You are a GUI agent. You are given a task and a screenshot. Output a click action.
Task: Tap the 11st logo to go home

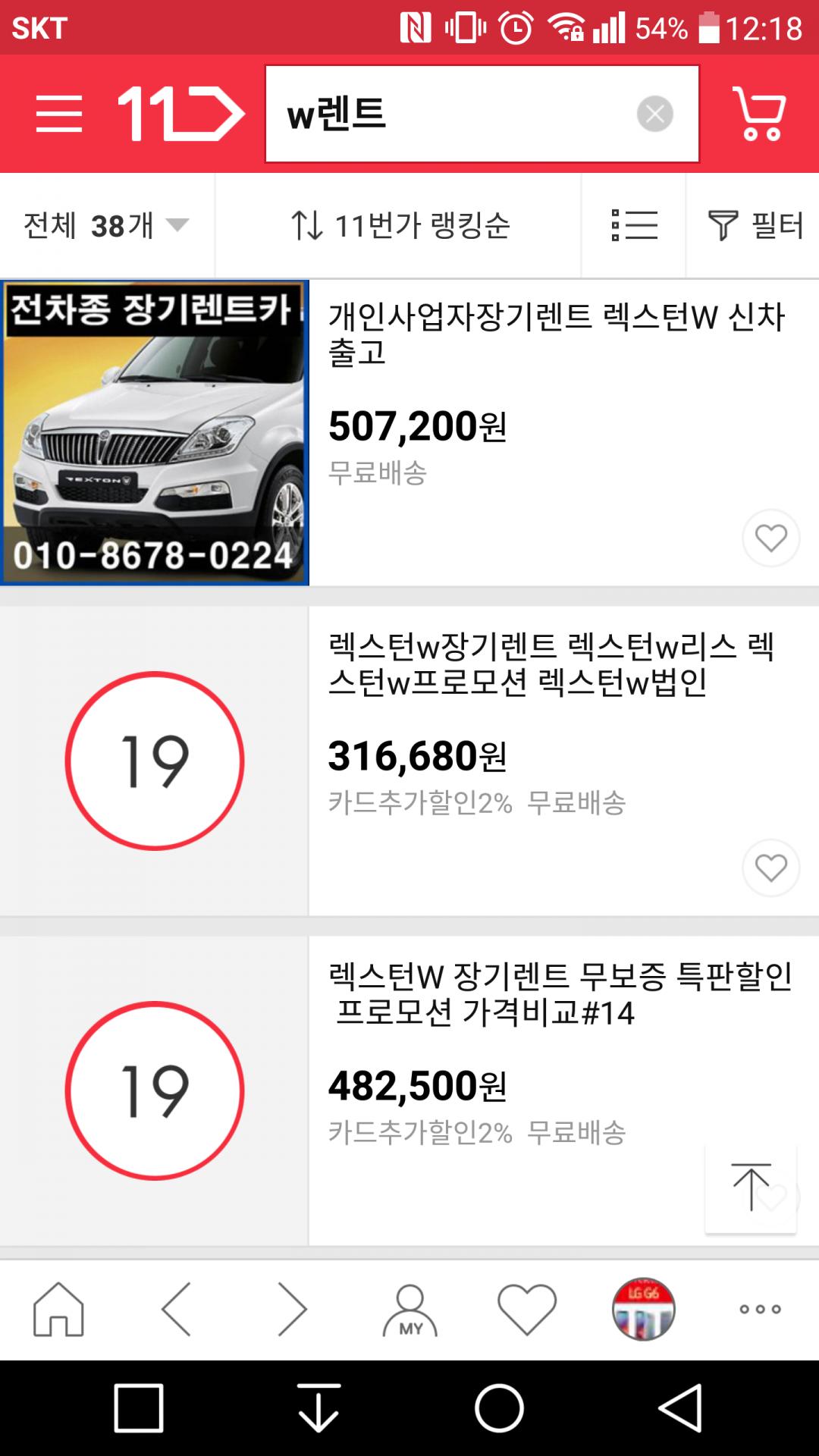tap(180, 114)
